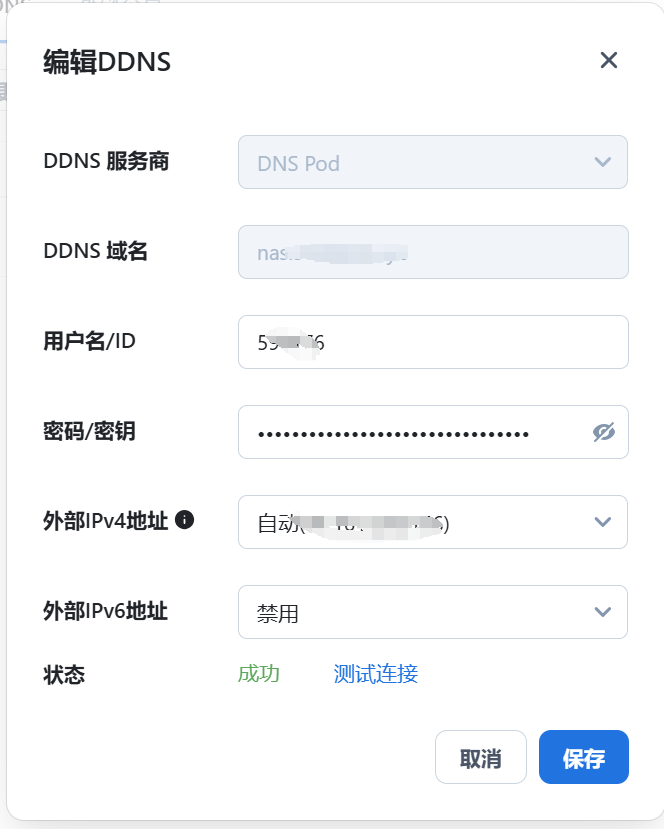Tap the DDNS 域名 field
Screen dimensions: 664x829
point(432,252)
